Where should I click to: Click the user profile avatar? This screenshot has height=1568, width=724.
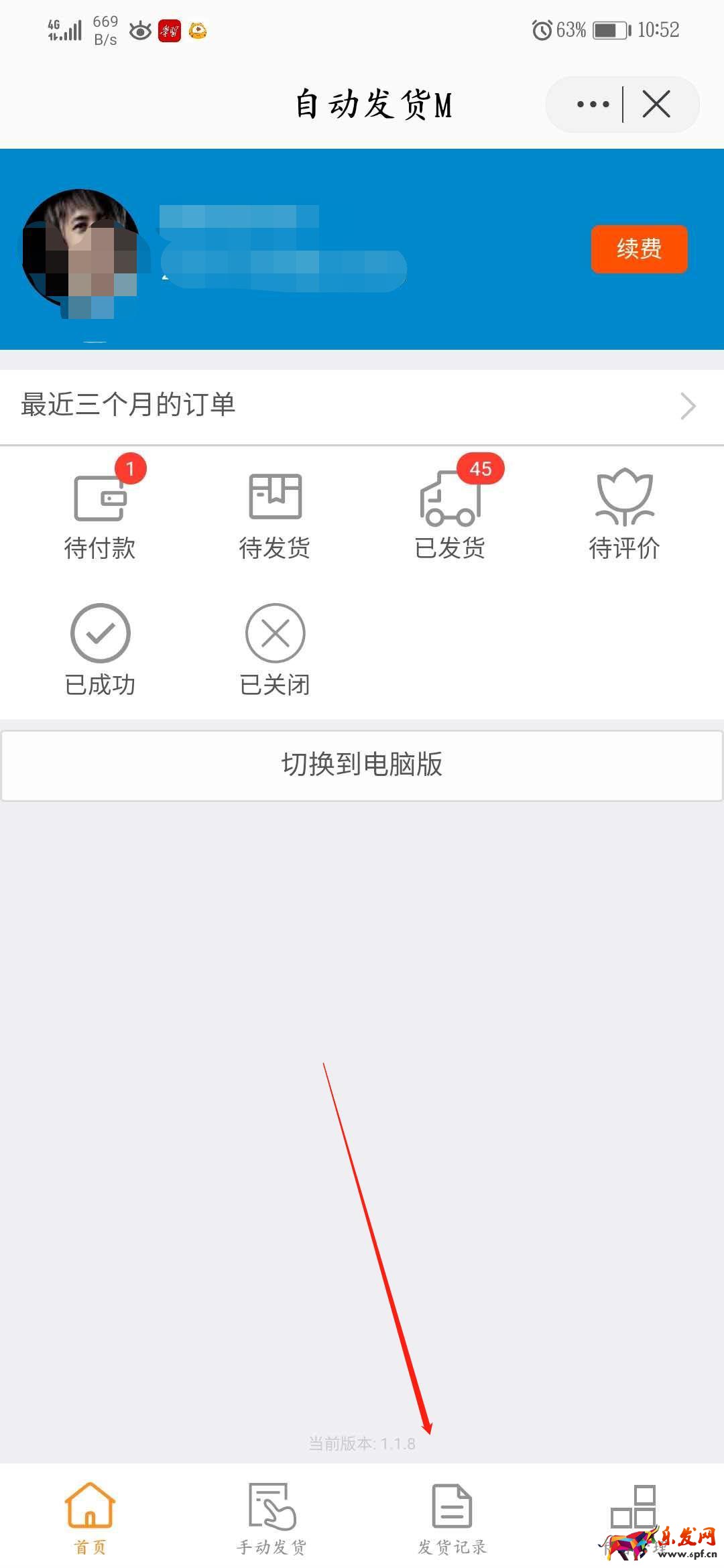click(83, 249)
